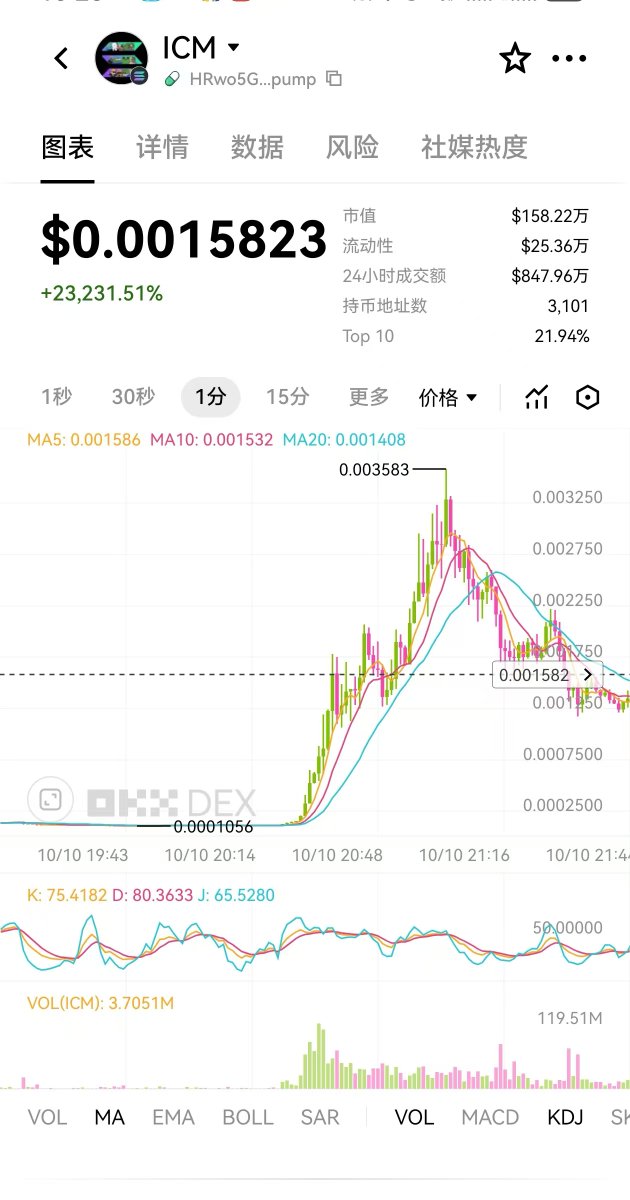Switch to the 数据 tab
Image resolution: width=630 pixels, height=1200 pixels.
257,147
